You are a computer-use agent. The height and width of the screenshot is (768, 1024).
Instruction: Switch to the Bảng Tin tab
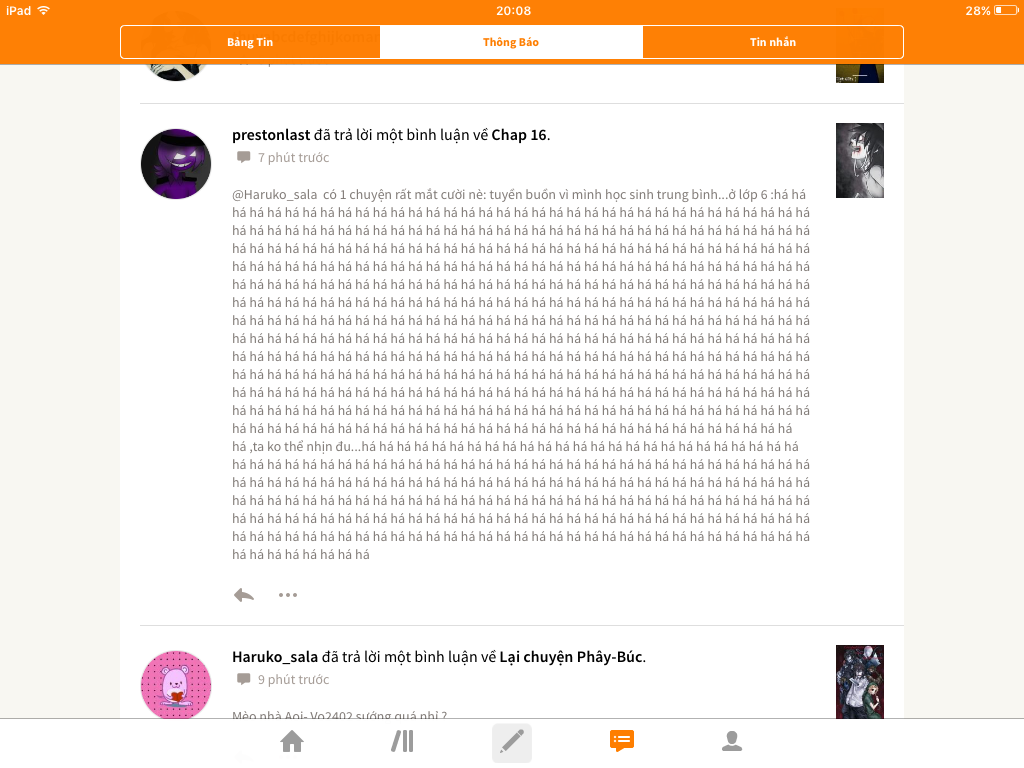250,42
